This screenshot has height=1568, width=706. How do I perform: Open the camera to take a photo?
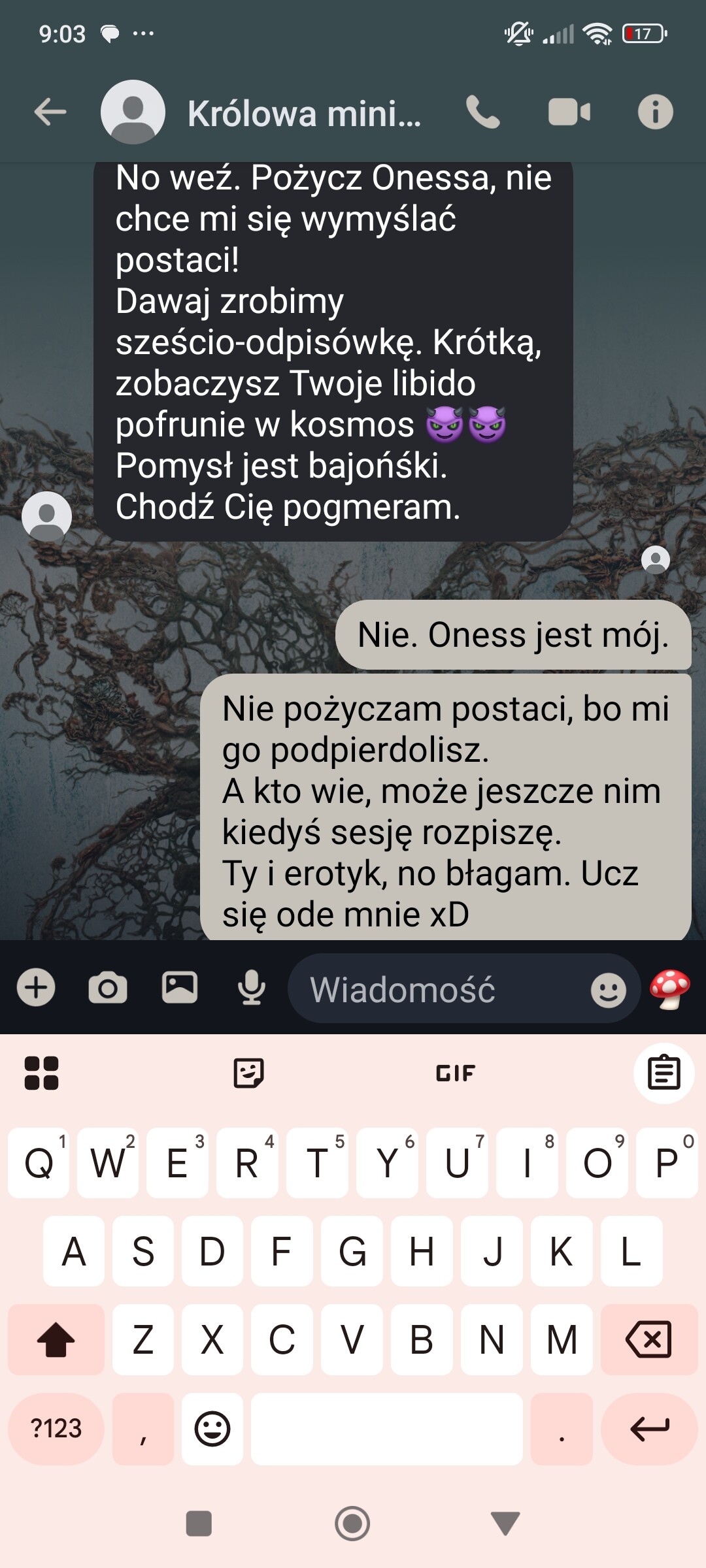coord(108,987)
